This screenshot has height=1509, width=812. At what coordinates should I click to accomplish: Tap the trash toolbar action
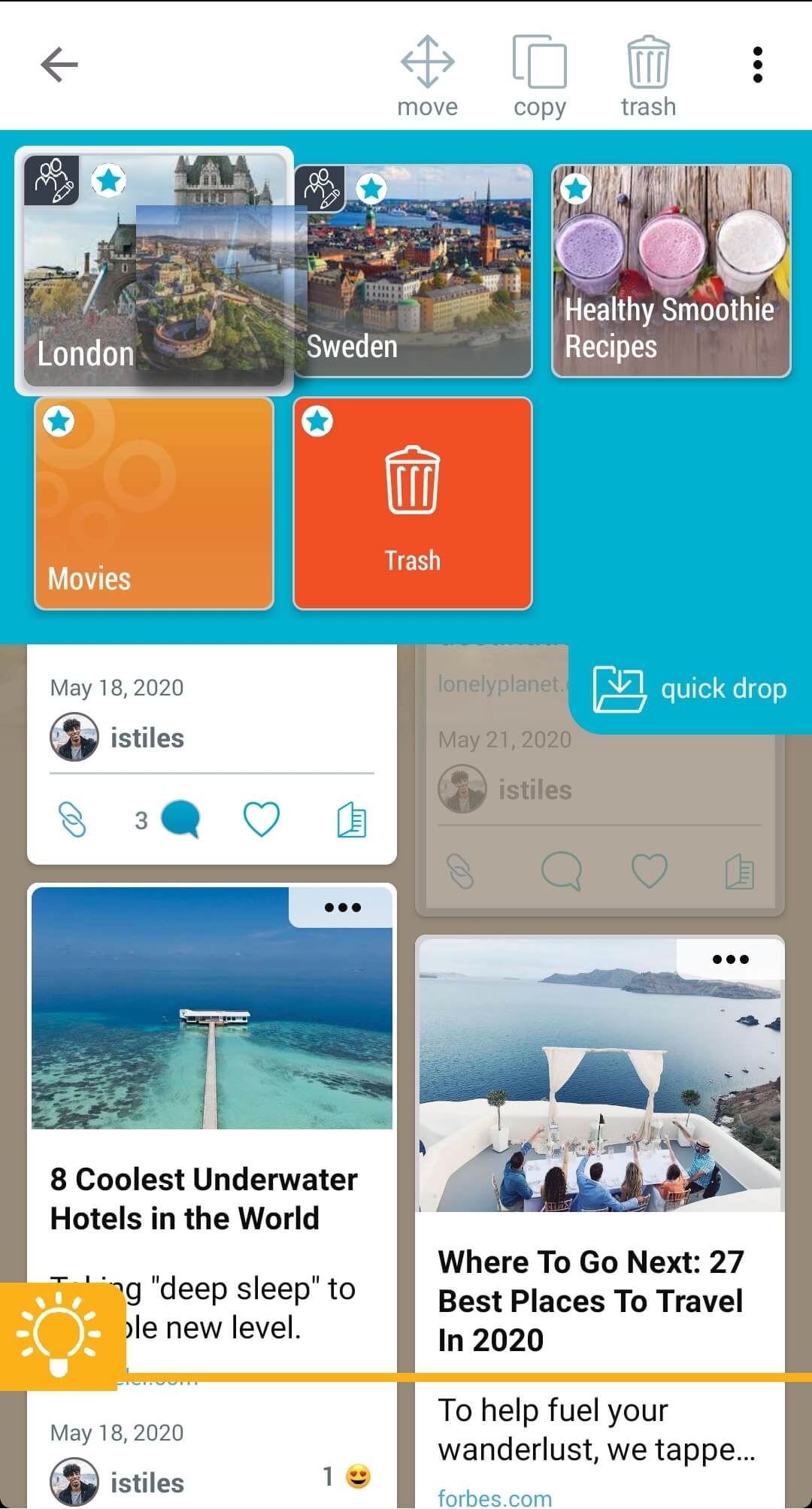click(648, 76)
